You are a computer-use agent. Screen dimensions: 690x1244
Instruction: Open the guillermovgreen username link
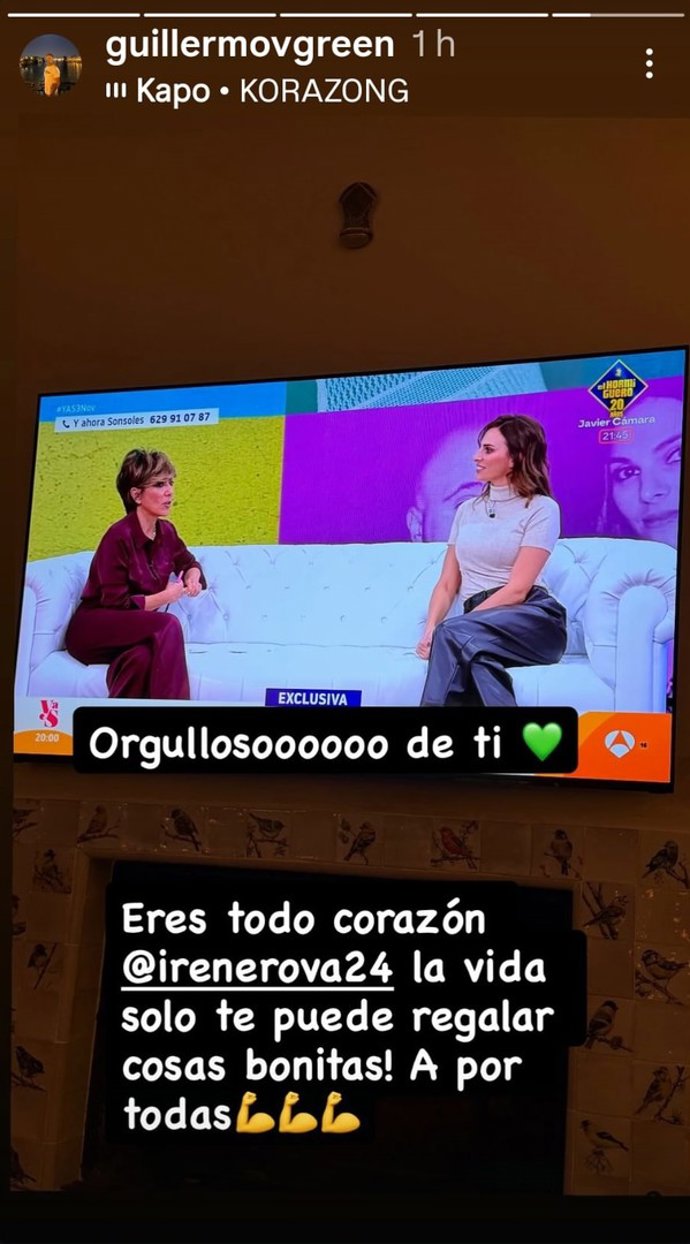[250, 46]
